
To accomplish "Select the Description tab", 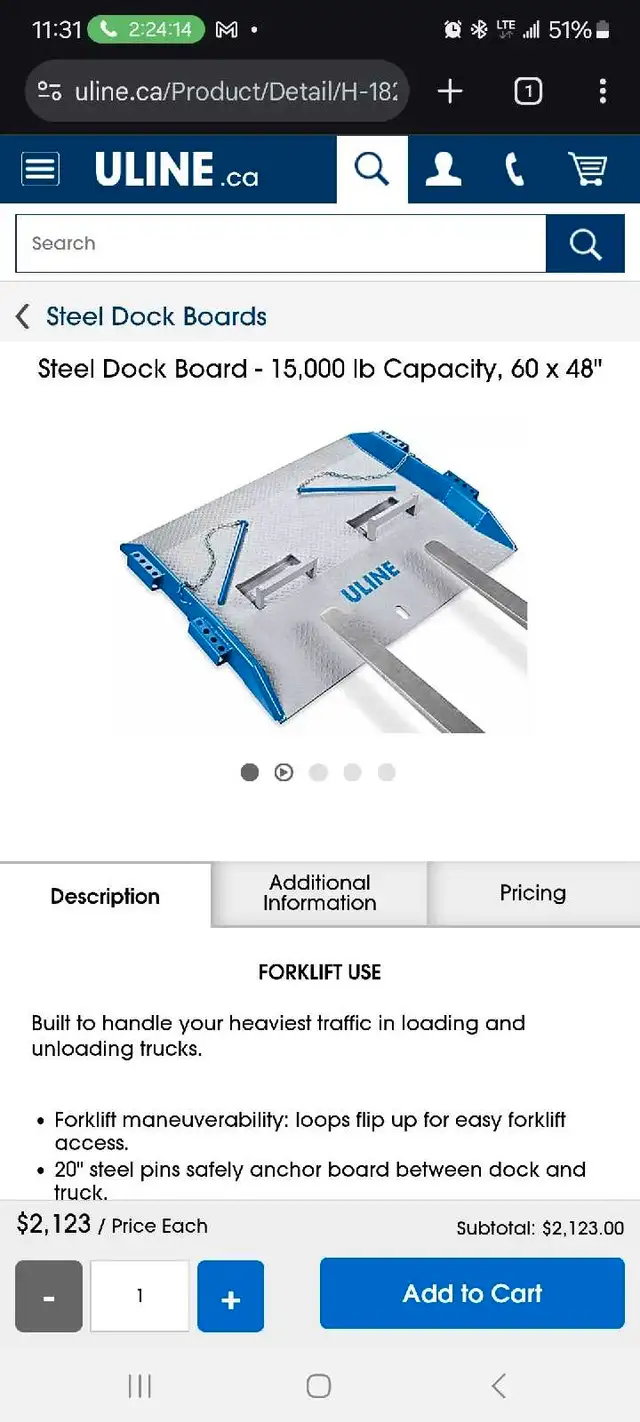I will pyautogui.click(x=105, y=896).
